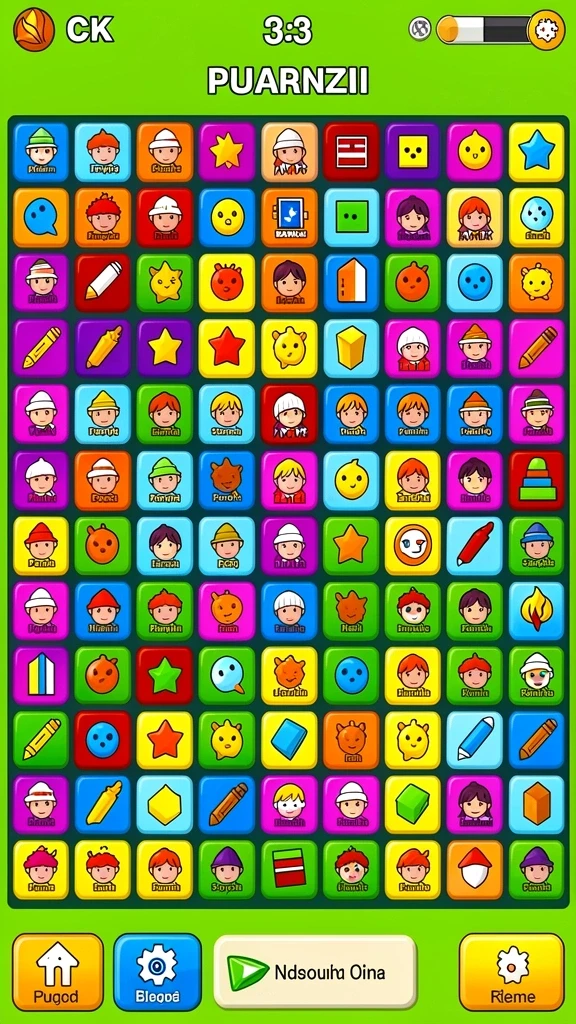Tap the flame tile on light blue

[x=536, y=610]
